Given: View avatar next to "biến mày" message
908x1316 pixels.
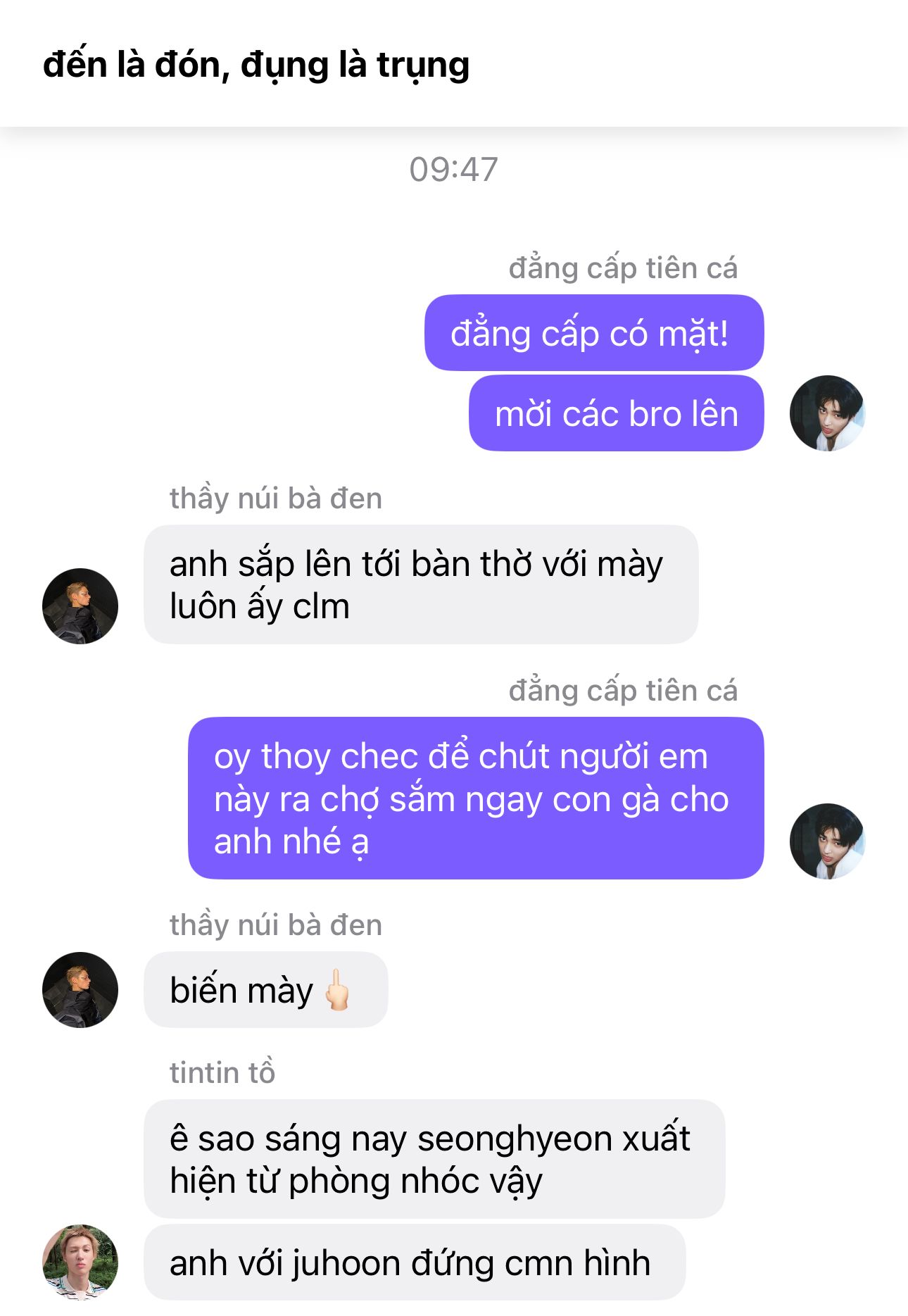Looking at the screenshot, I should pyautogui.click(x=80, y=990).
